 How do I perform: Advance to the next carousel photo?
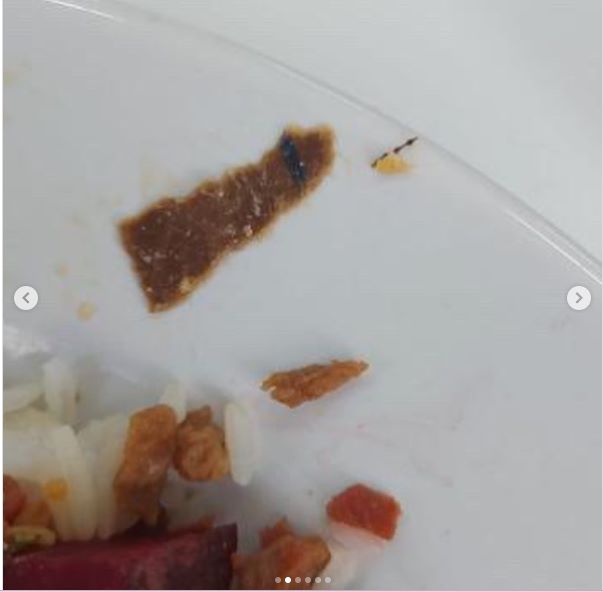coord(578,298)
